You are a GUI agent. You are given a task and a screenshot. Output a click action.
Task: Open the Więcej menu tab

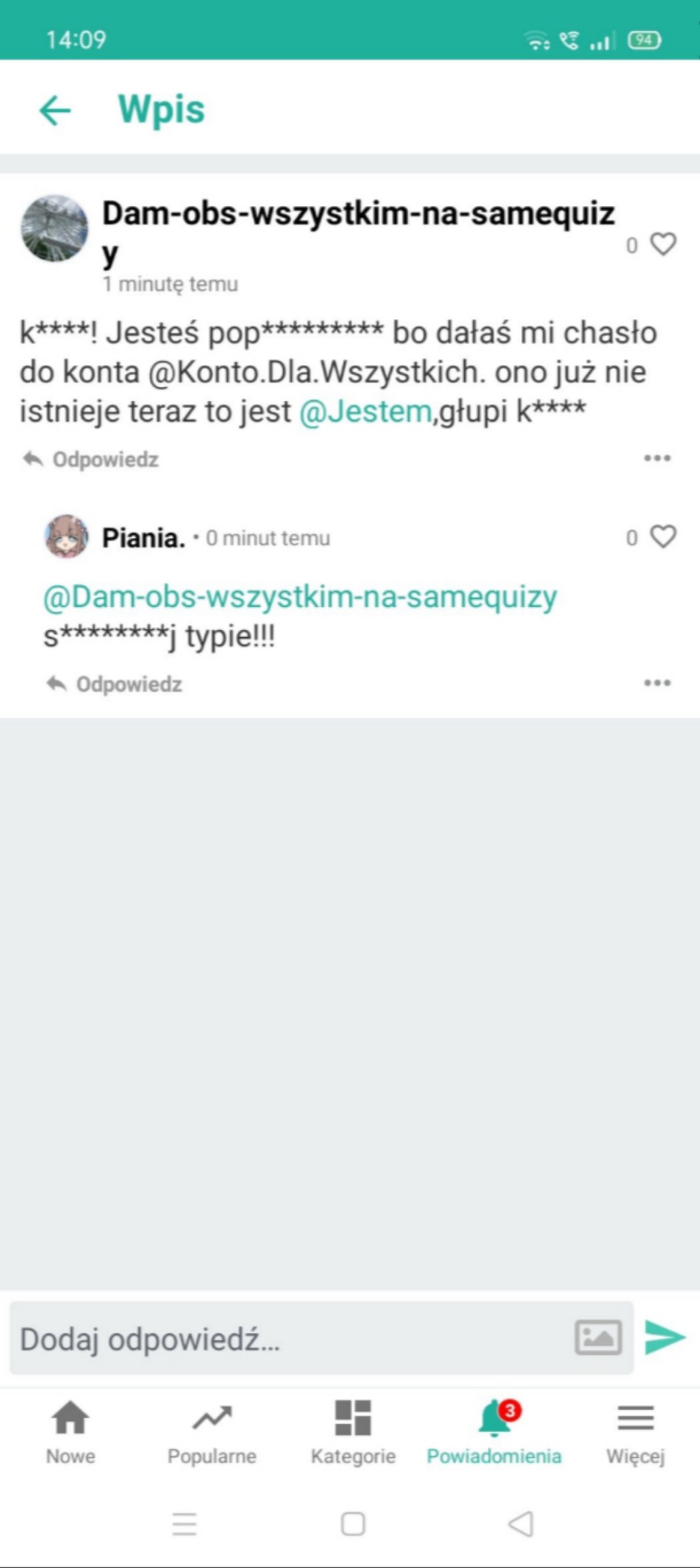click(635, 1431)
